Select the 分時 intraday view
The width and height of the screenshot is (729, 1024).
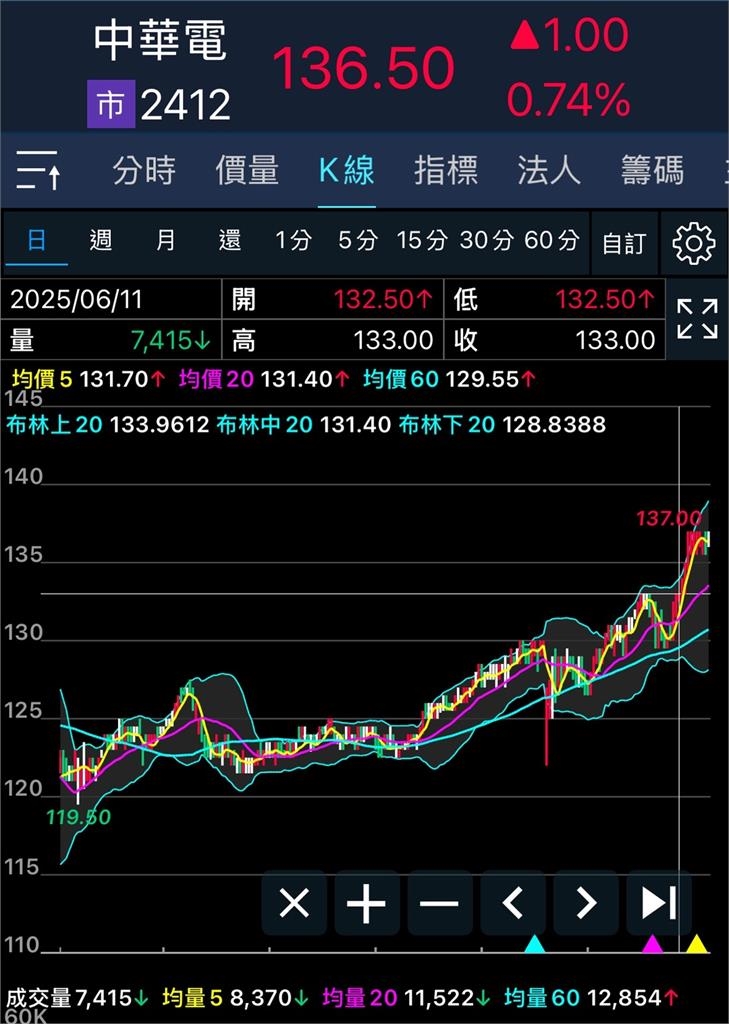tap(143, 171)
